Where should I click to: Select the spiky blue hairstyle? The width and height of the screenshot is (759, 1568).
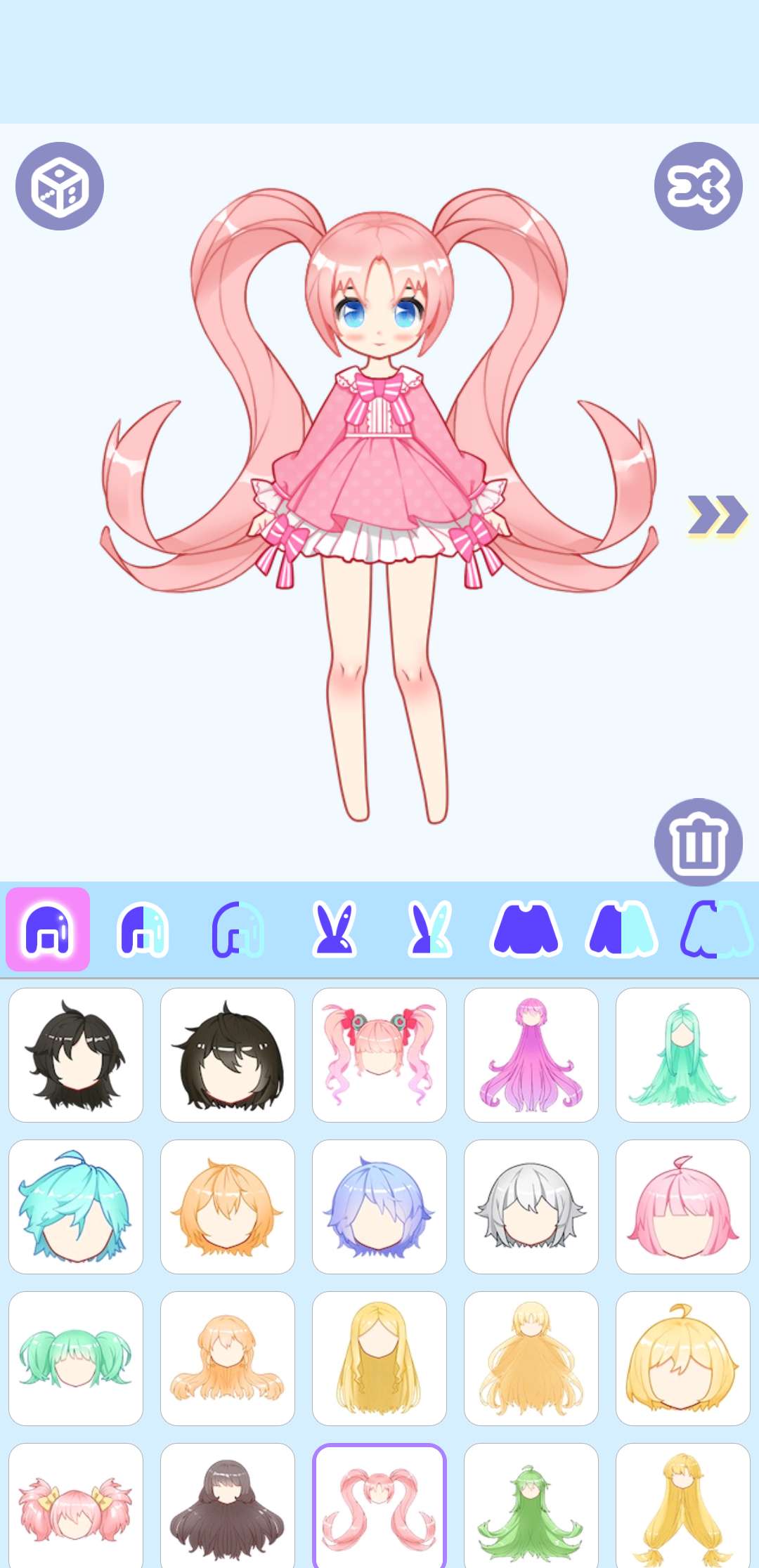(75, 1206)
